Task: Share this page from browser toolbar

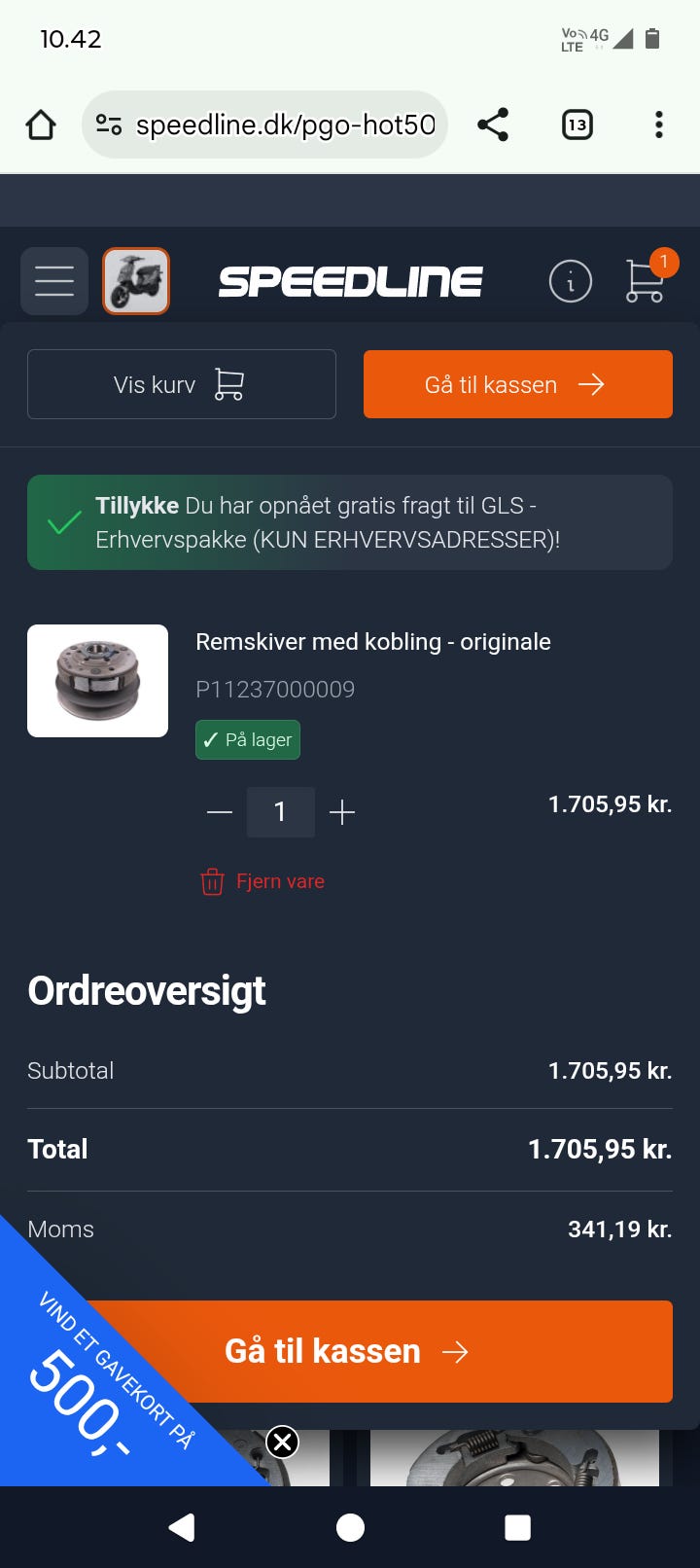Action: click(x=493, y=125)
